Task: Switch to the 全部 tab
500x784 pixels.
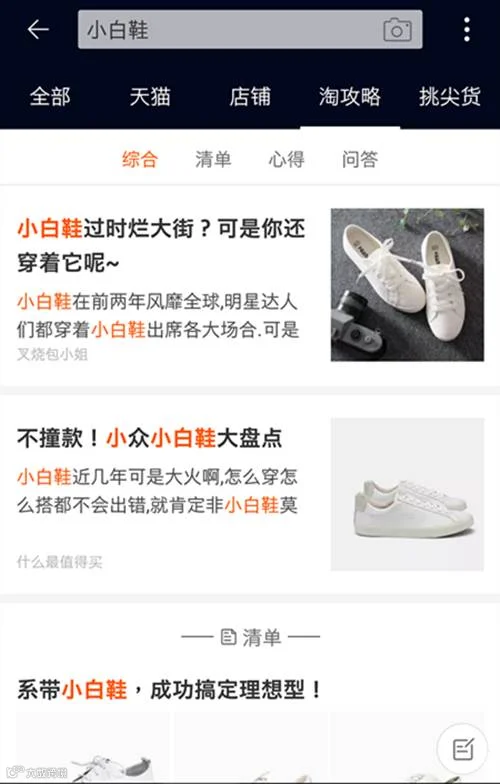Action: click(50, 96)
